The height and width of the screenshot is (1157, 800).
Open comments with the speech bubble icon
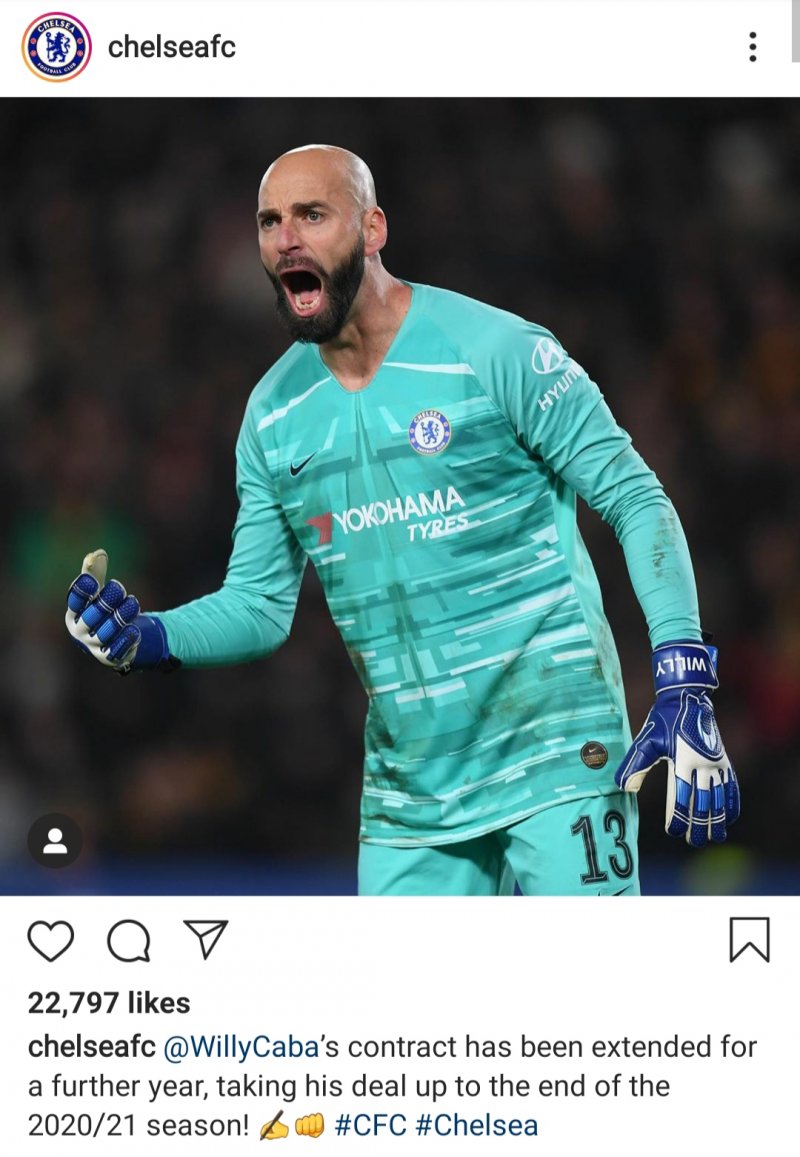(x=128, y=941)
